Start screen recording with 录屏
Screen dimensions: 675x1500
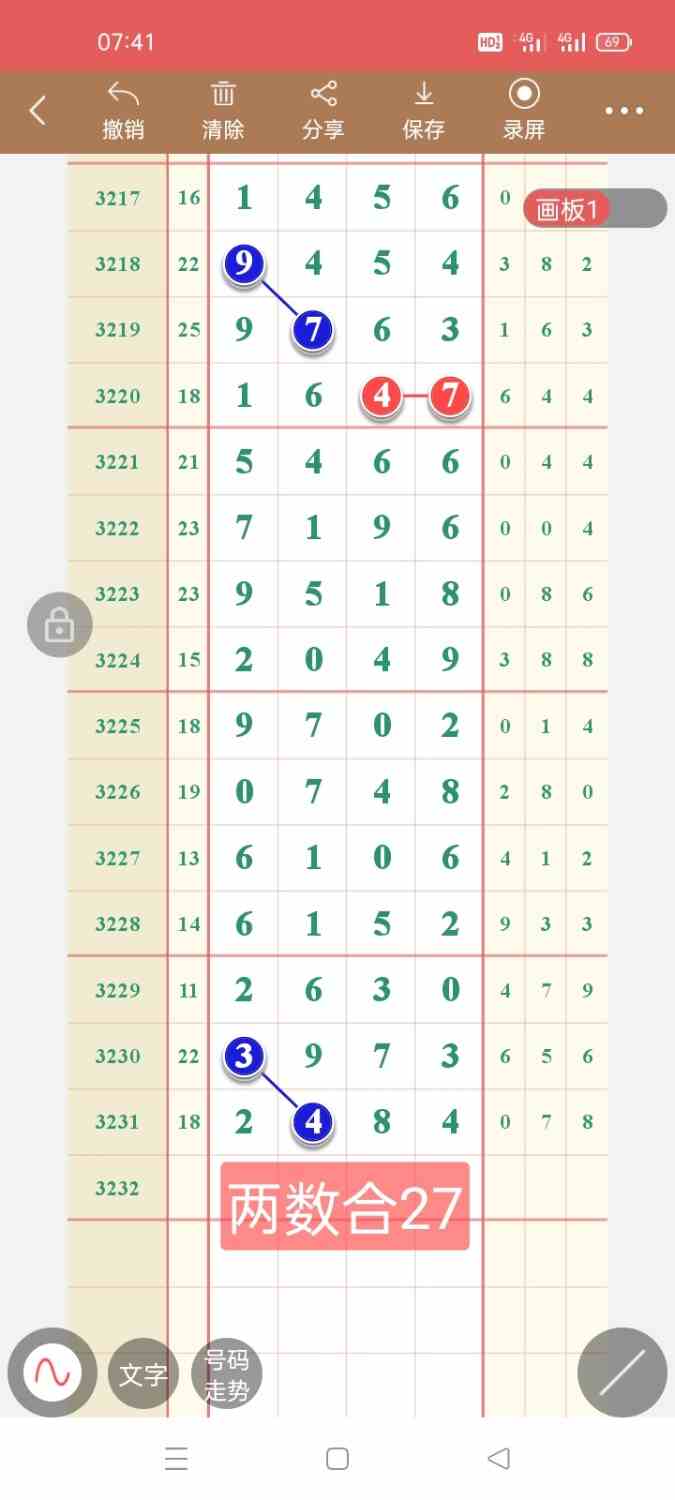coord(523,111)
